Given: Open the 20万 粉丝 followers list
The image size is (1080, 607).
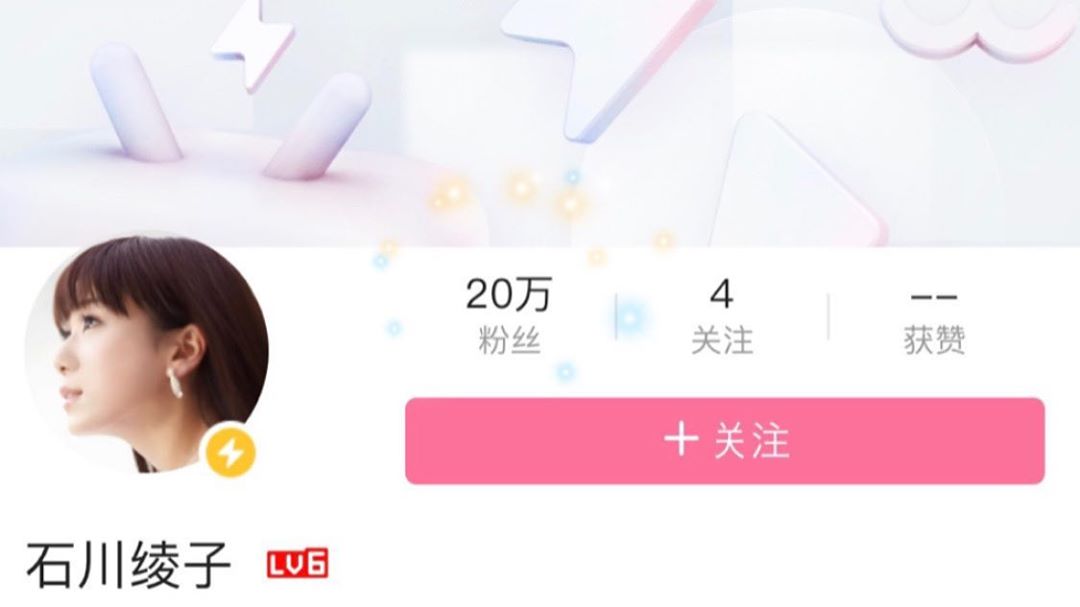Looking at the screenshot, I should [509, 316].
